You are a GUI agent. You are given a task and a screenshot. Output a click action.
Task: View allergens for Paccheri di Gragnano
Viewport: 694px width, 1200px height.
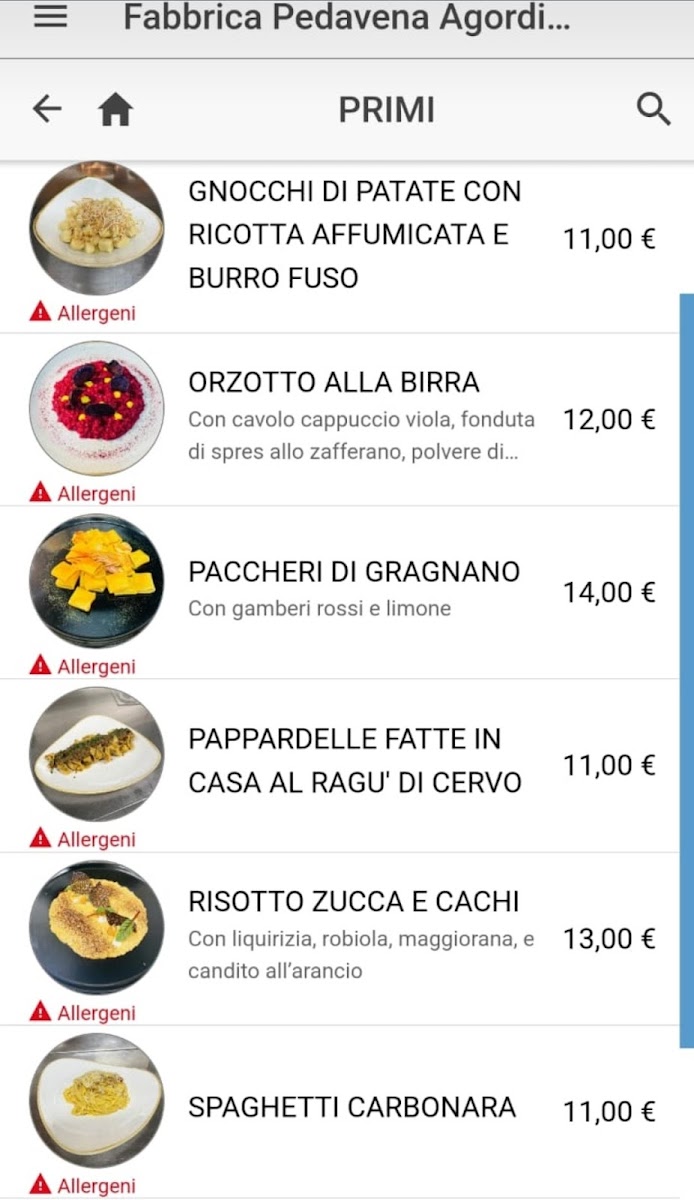83,666
